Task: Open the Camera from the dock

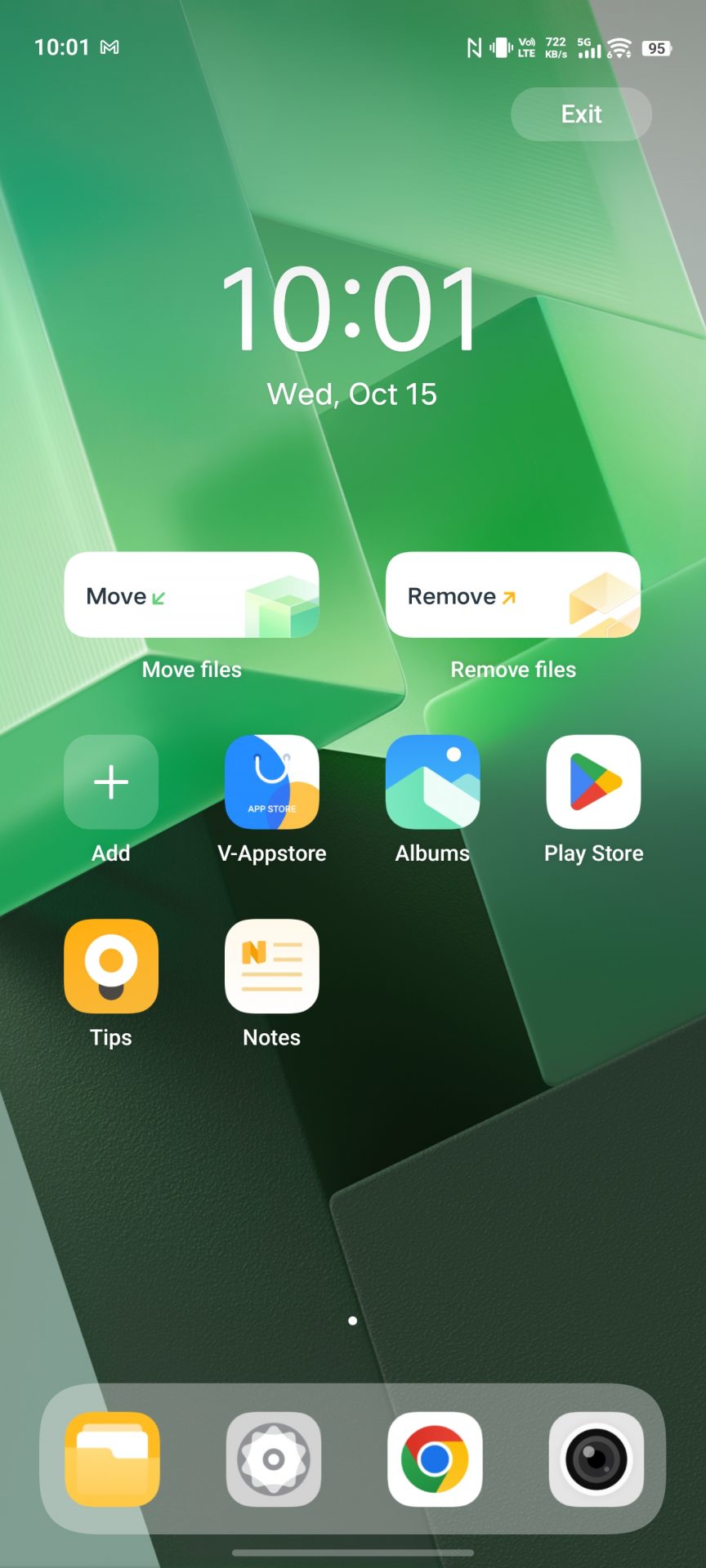Action: 596,1459
